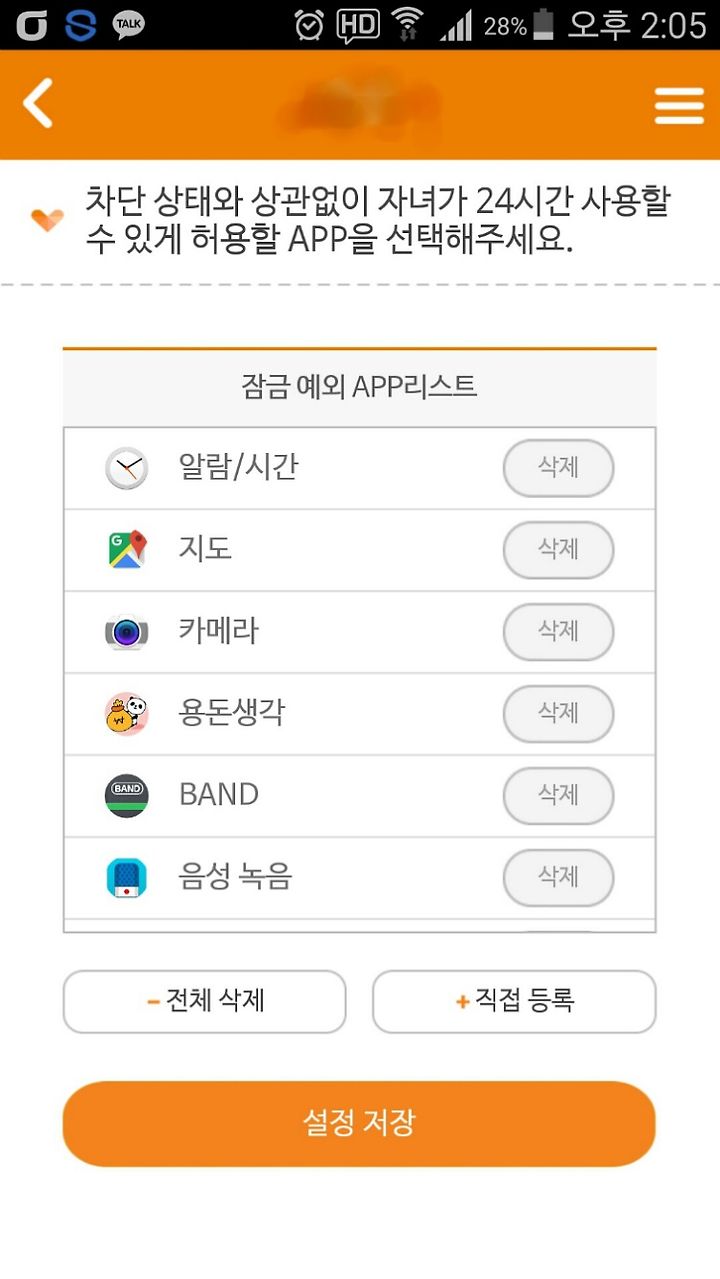Open 직접 등록 to add an app
This screenshot has height=1279, width=720.
click(514, 1001)
